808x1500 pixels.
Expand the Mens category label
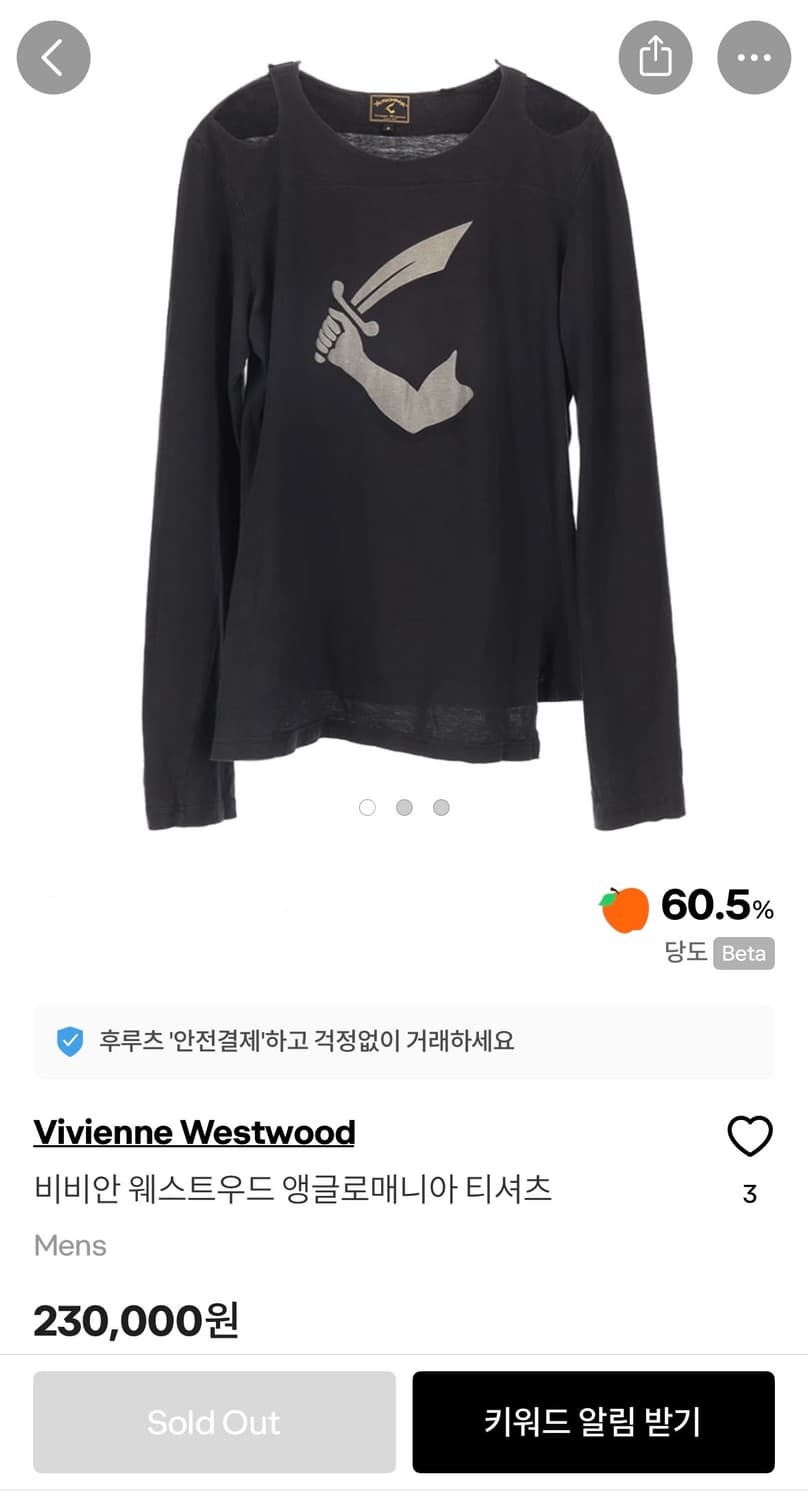coord(70,1246)
